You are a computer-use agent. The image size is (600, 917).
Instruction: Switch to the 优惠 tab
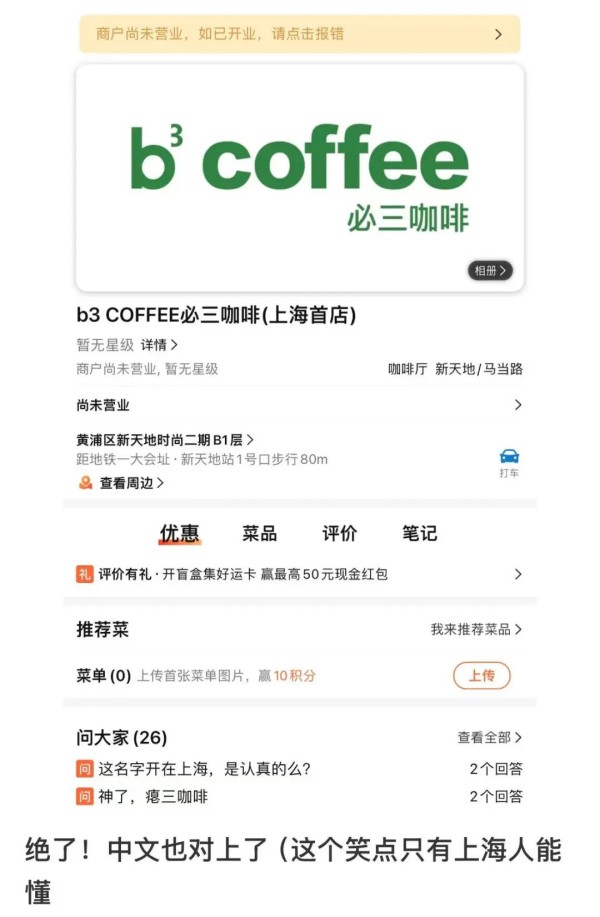pos(180,533)
